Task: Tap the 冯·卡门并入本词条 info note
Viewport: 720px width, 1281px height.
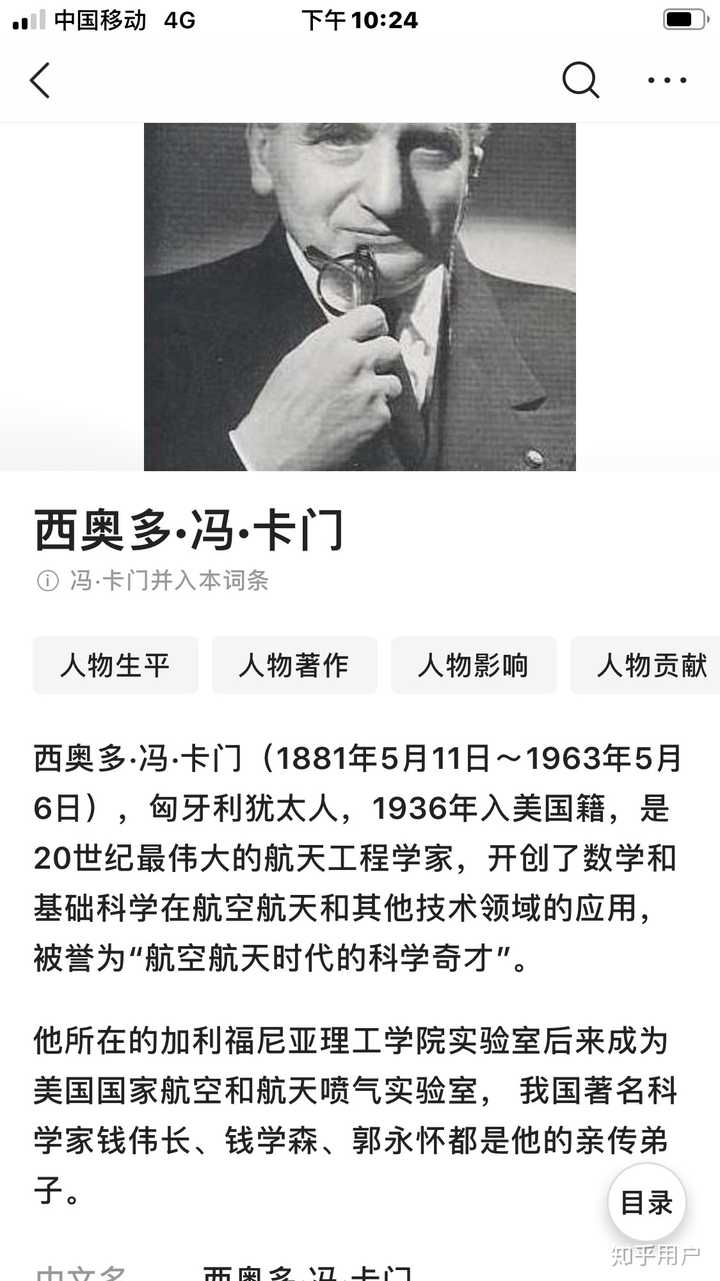Action: pos(152,581)
